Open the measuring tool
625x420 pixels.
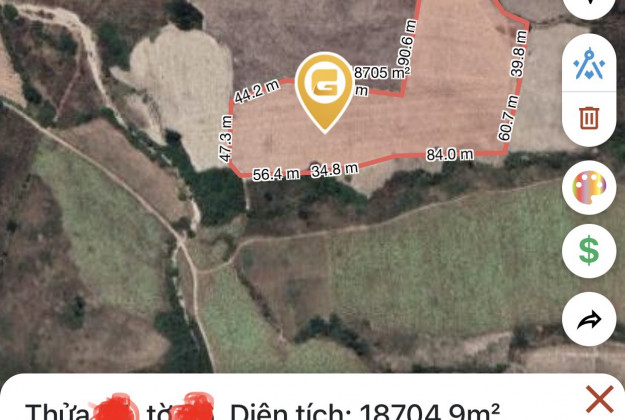coord(589,65)
